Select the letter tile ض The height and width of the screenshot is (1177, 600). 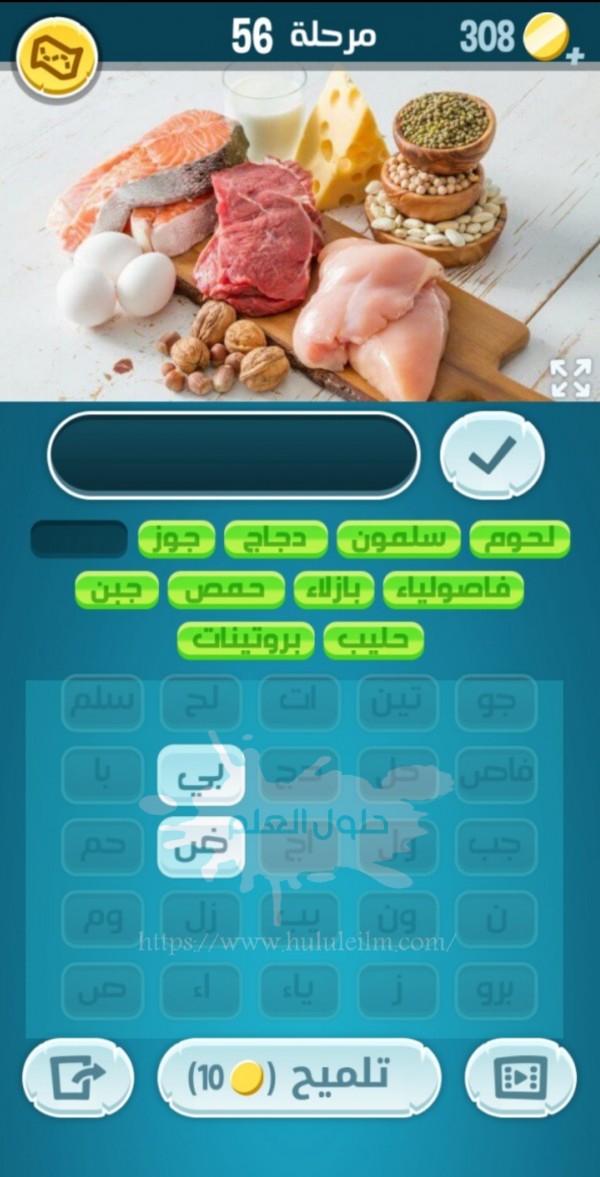point(201,848)
